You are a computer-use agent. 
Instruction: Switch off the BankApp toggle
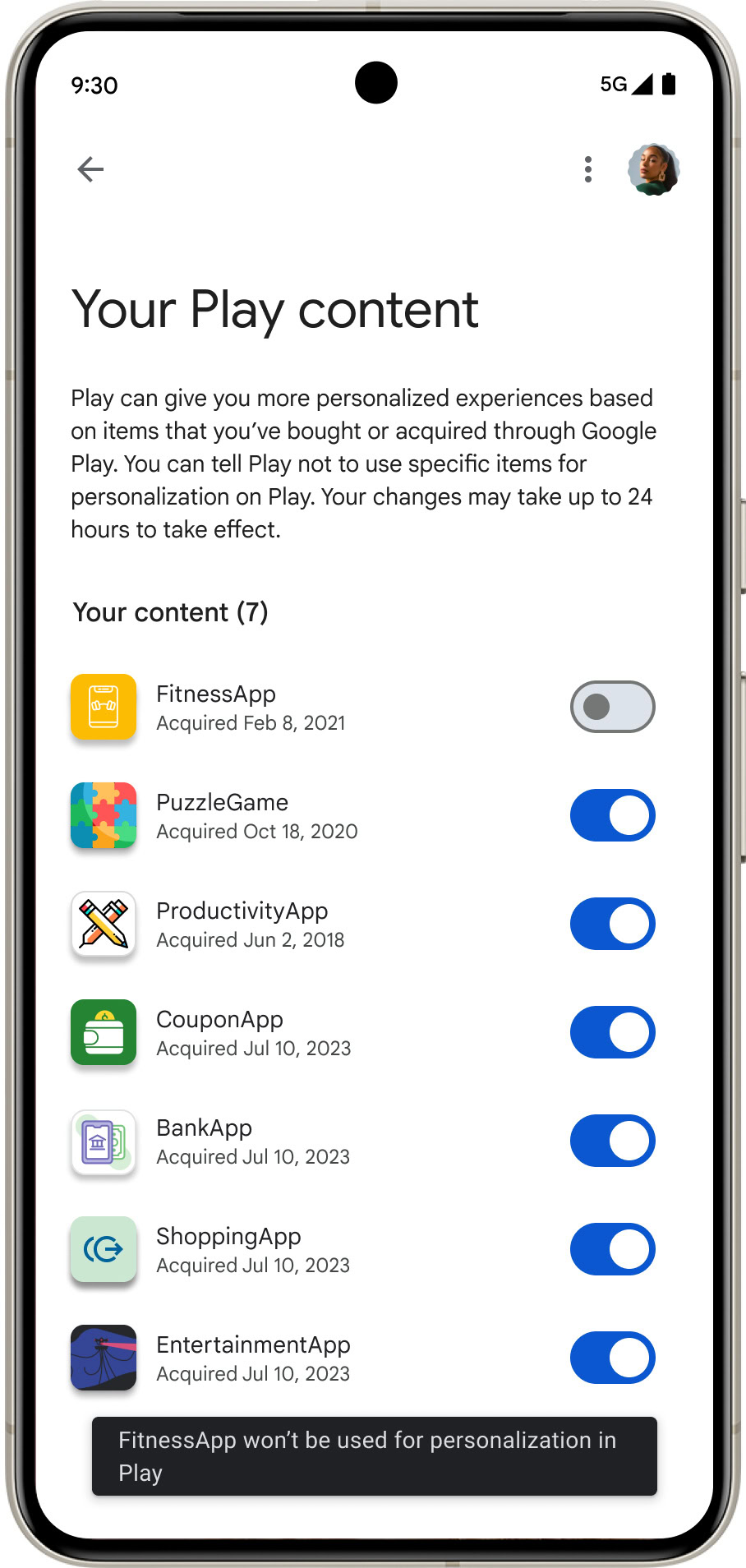(x=612, y=1141)
